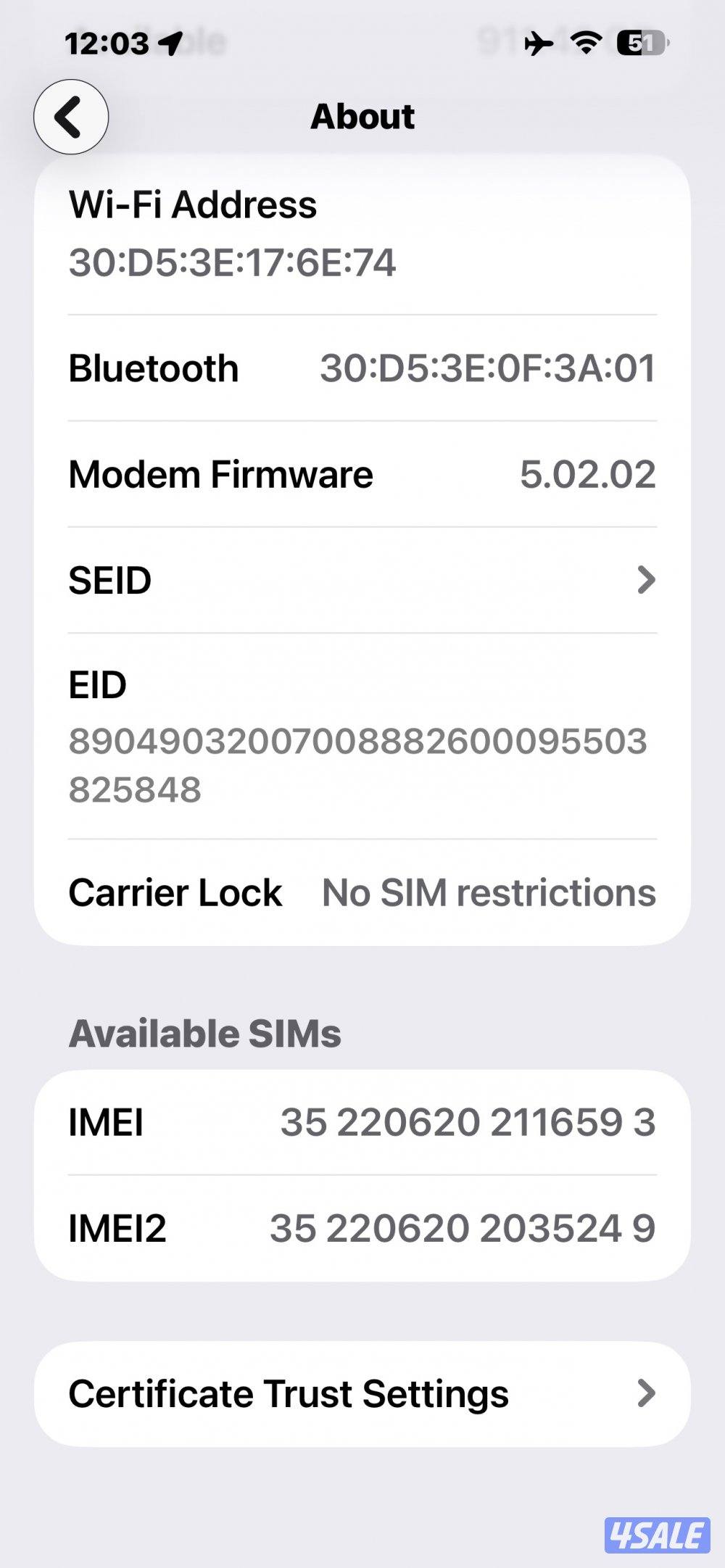
Task: Tap the clock showing 12:03
Action: (105, 42)
